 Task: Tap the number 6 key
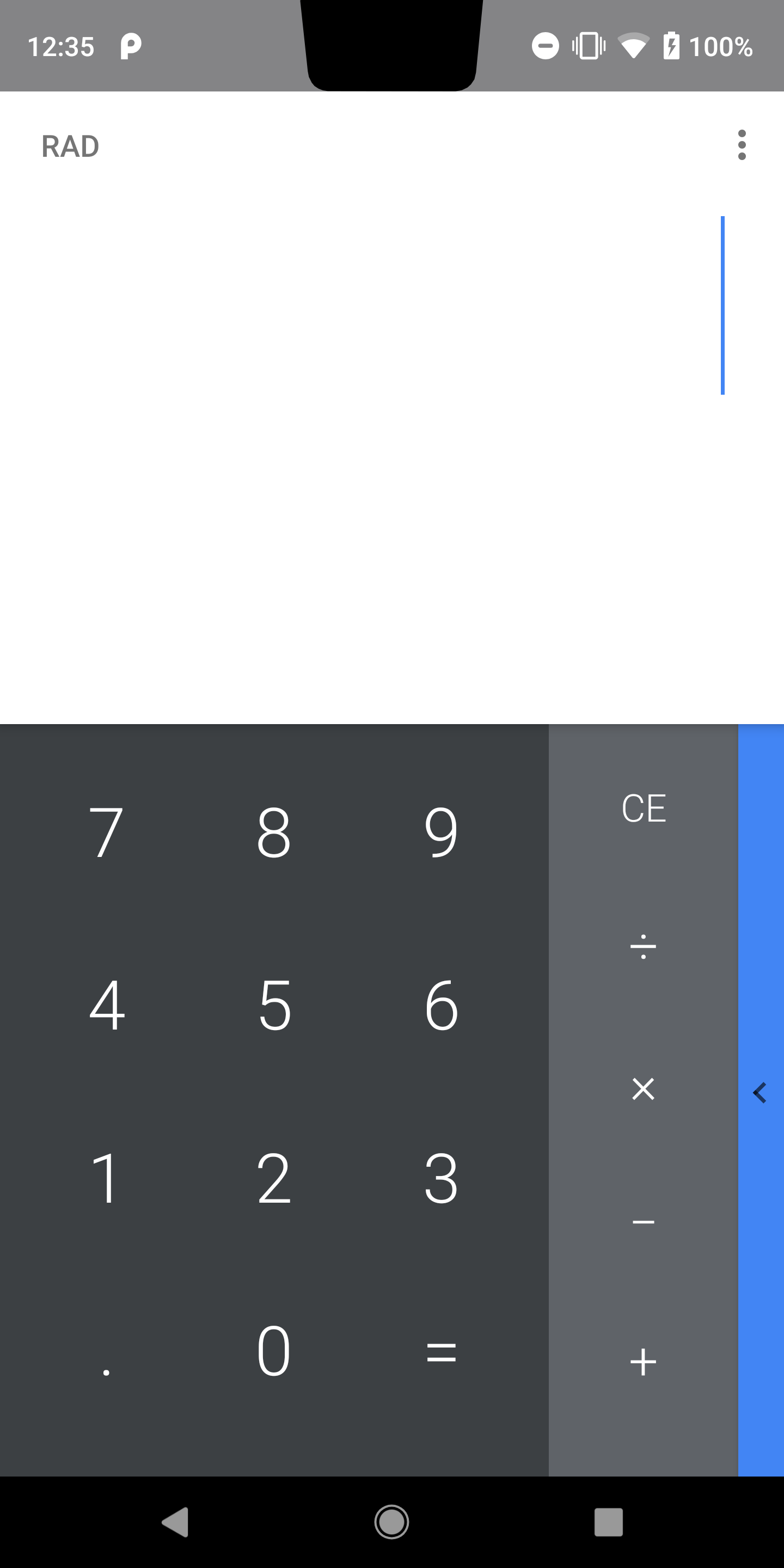pos(442,1005)
